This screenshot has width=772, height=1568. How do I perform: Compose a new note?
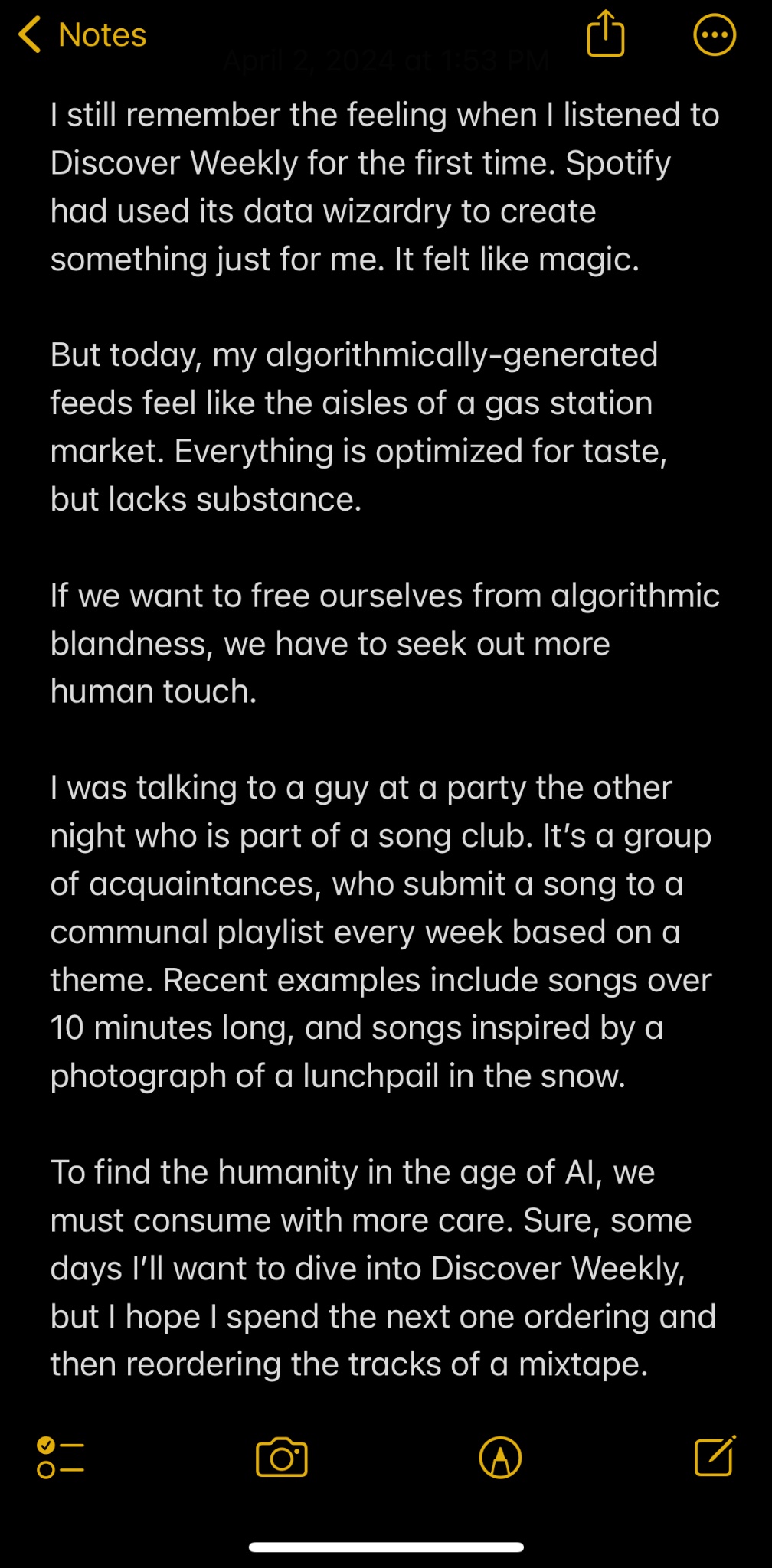click(715, 1455)
